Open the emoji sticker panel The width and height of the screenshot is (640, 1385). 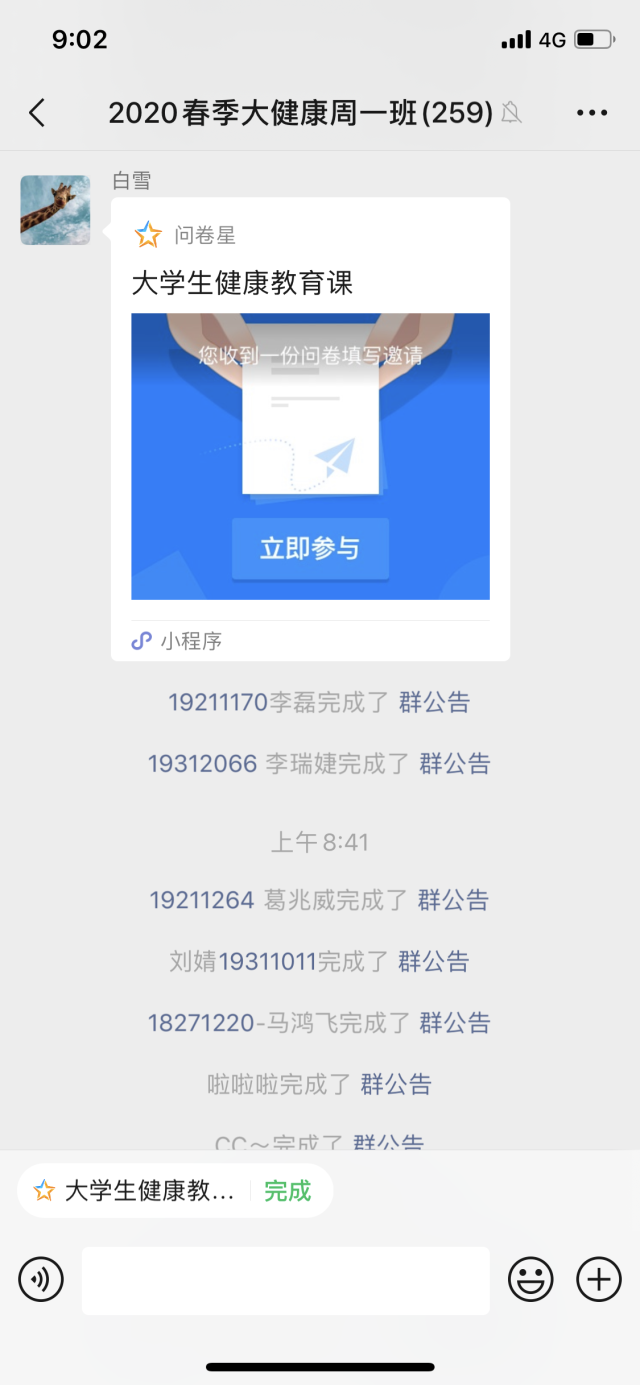click(x=531, y=1279)
